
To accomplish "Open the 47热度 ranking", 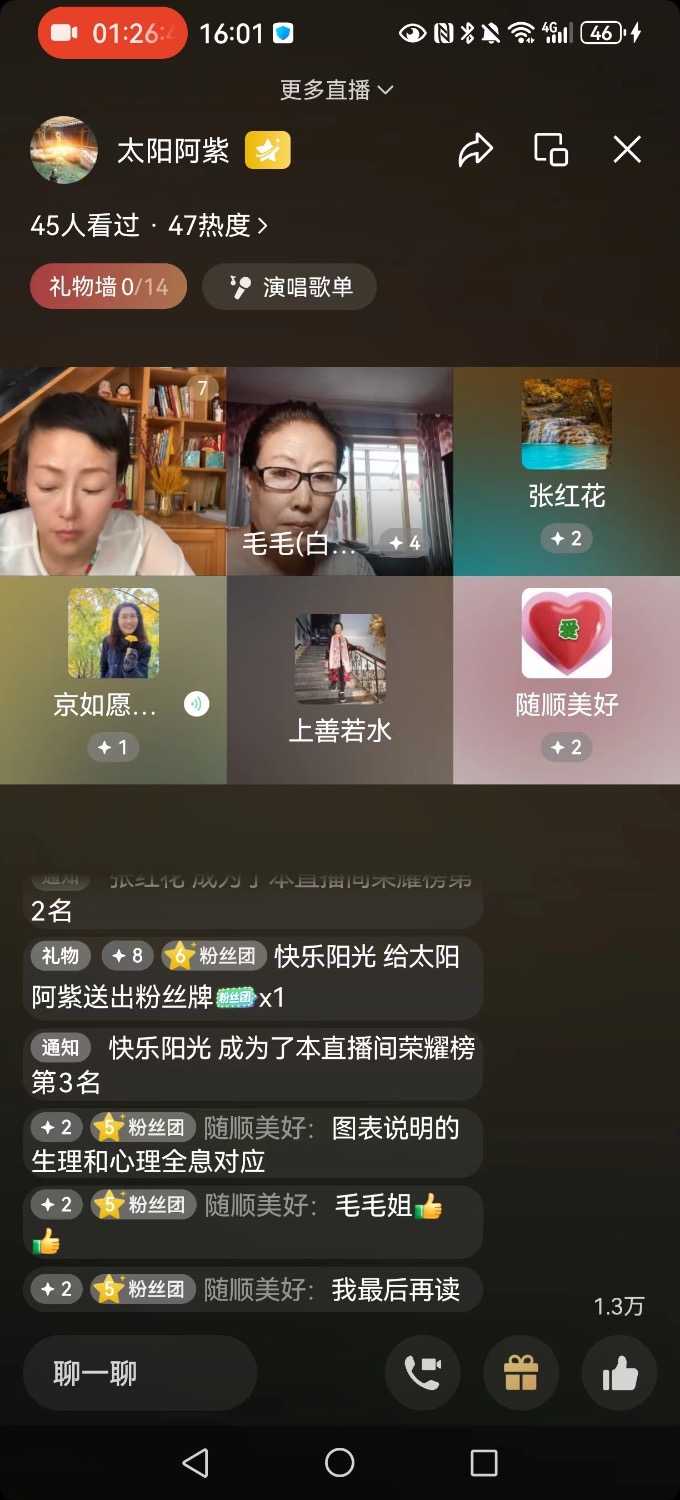I will (217, 226).
